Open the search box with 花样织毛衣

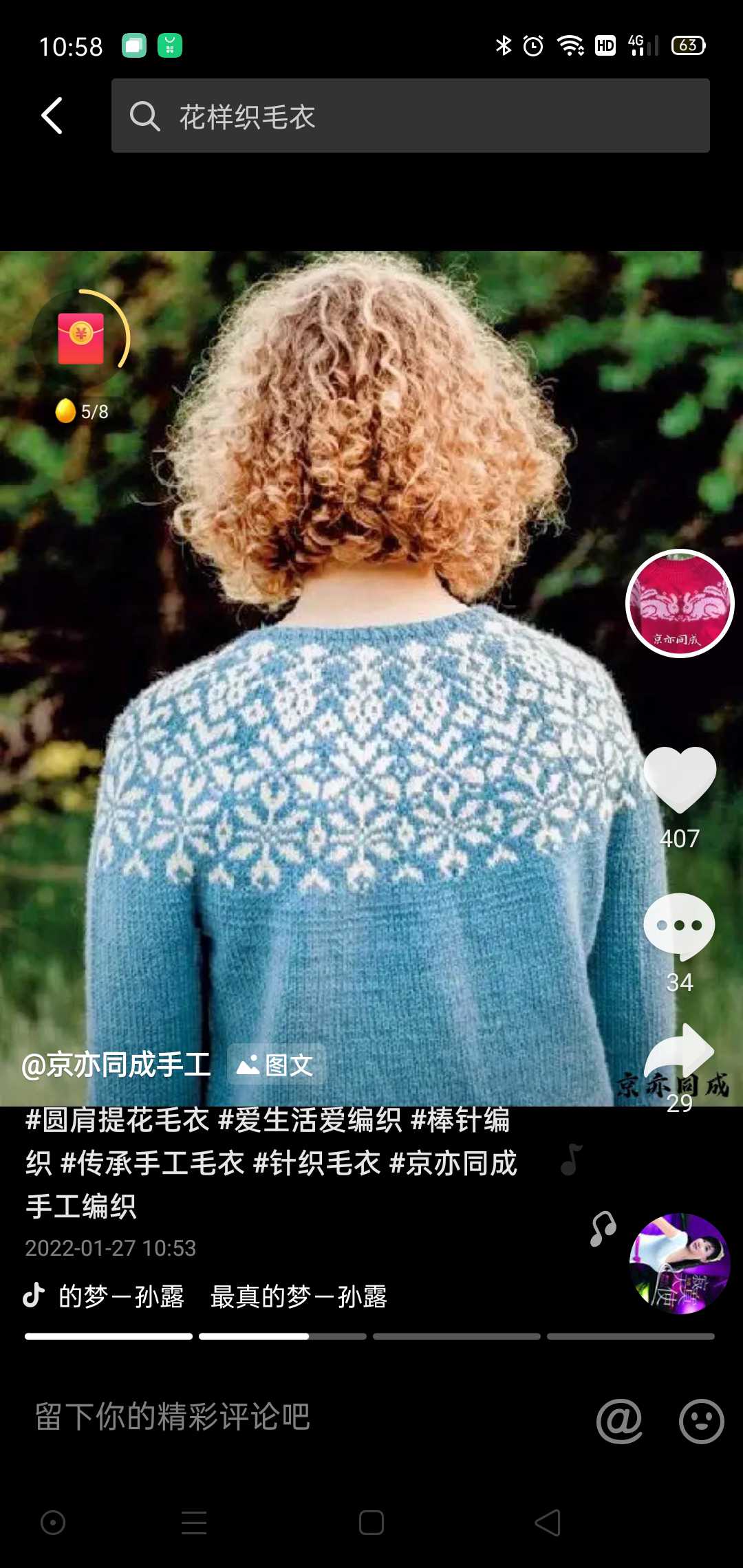click(410, 116)
